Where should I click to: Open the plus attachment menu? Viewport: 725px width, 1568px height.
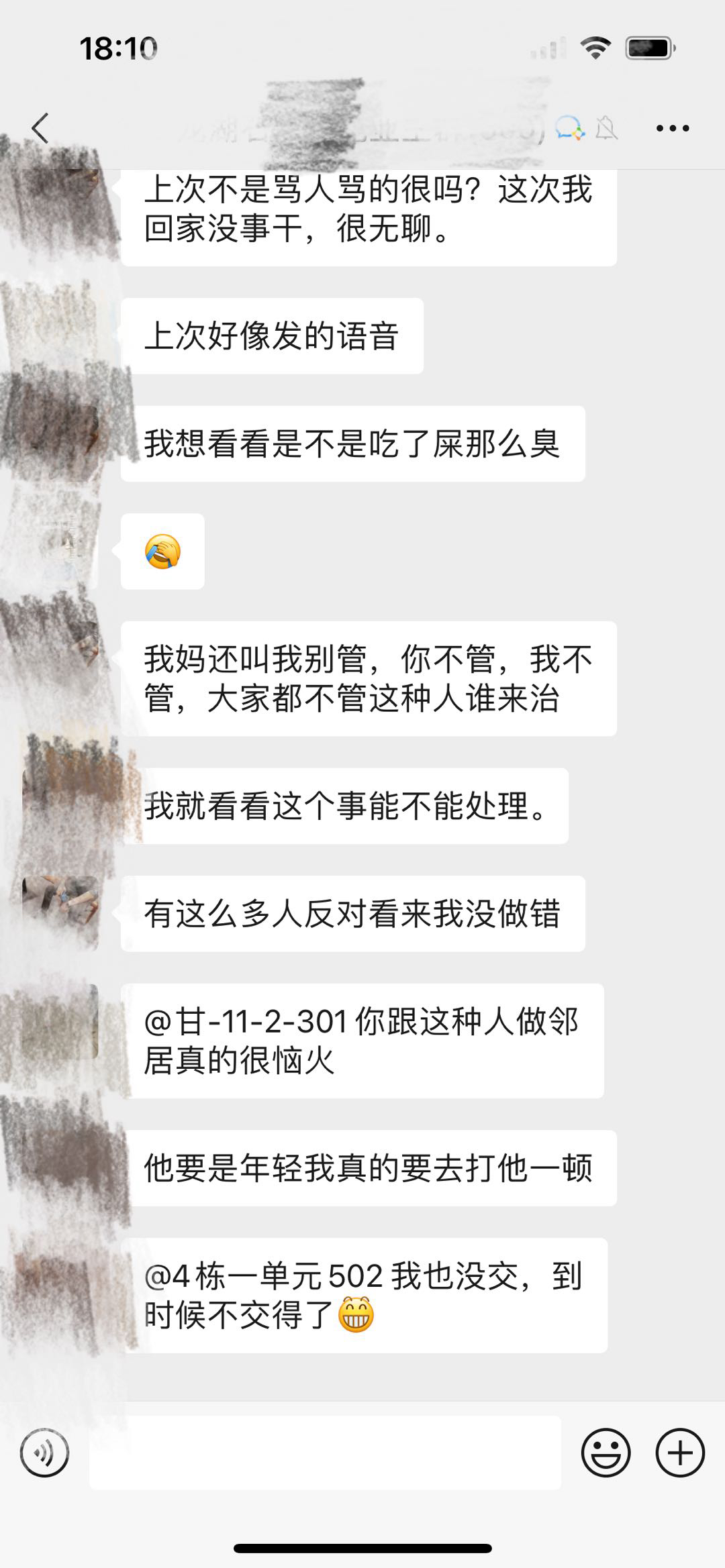click(x=679, y=1453)
